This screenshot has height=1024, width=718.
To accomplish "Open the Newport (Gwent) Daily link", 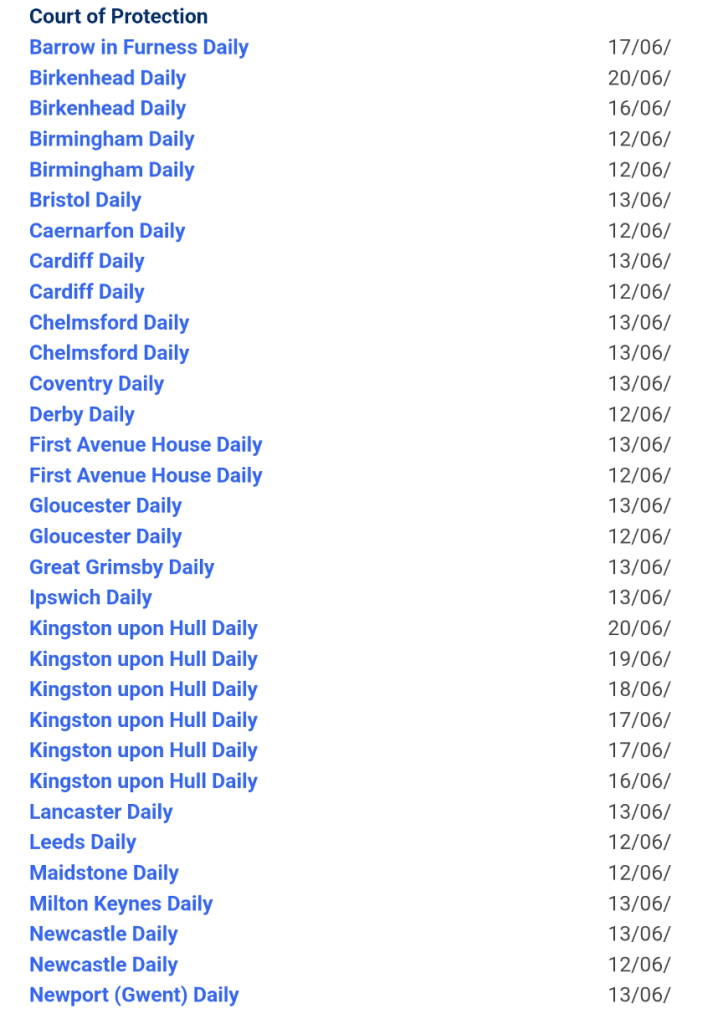I will click(134, 995).
